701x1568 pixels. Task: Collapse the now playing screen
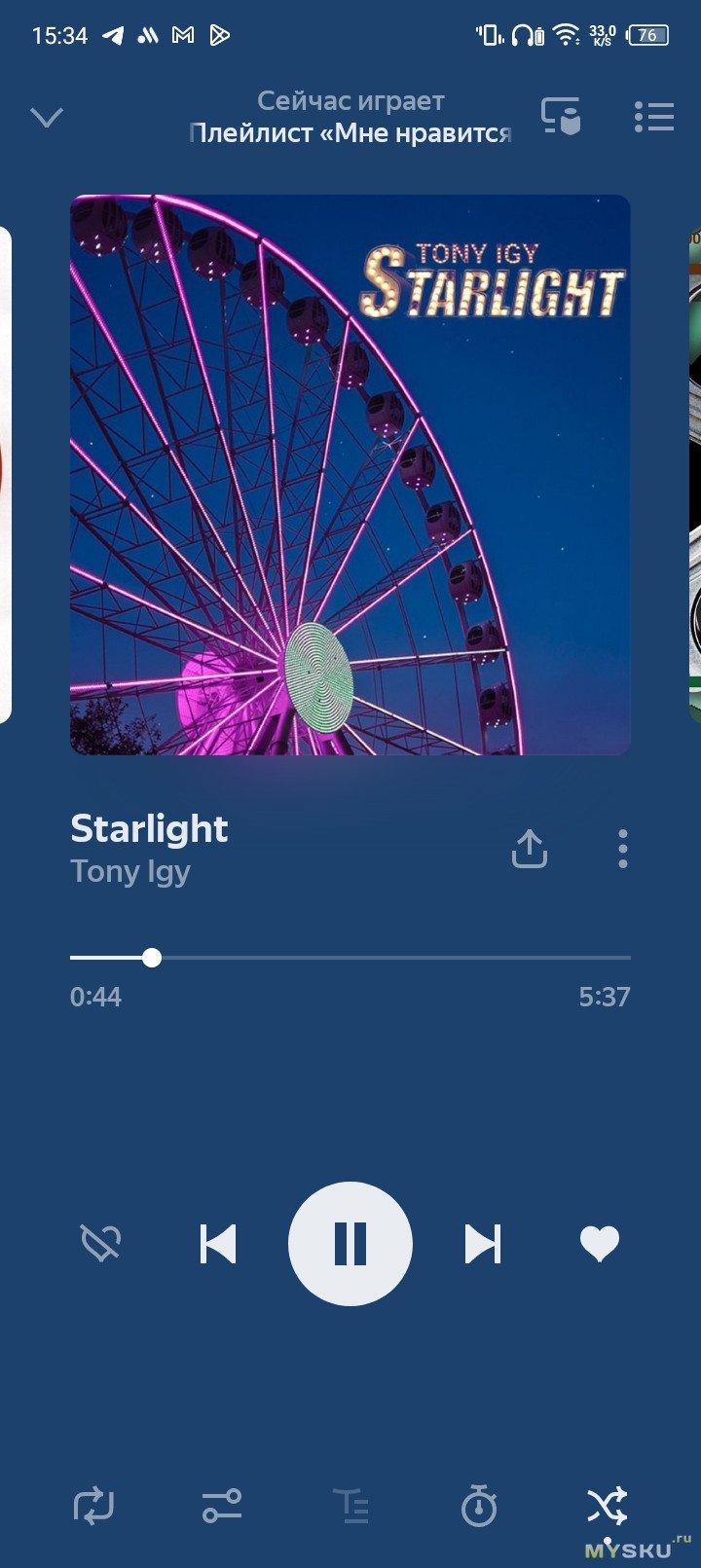47,118
